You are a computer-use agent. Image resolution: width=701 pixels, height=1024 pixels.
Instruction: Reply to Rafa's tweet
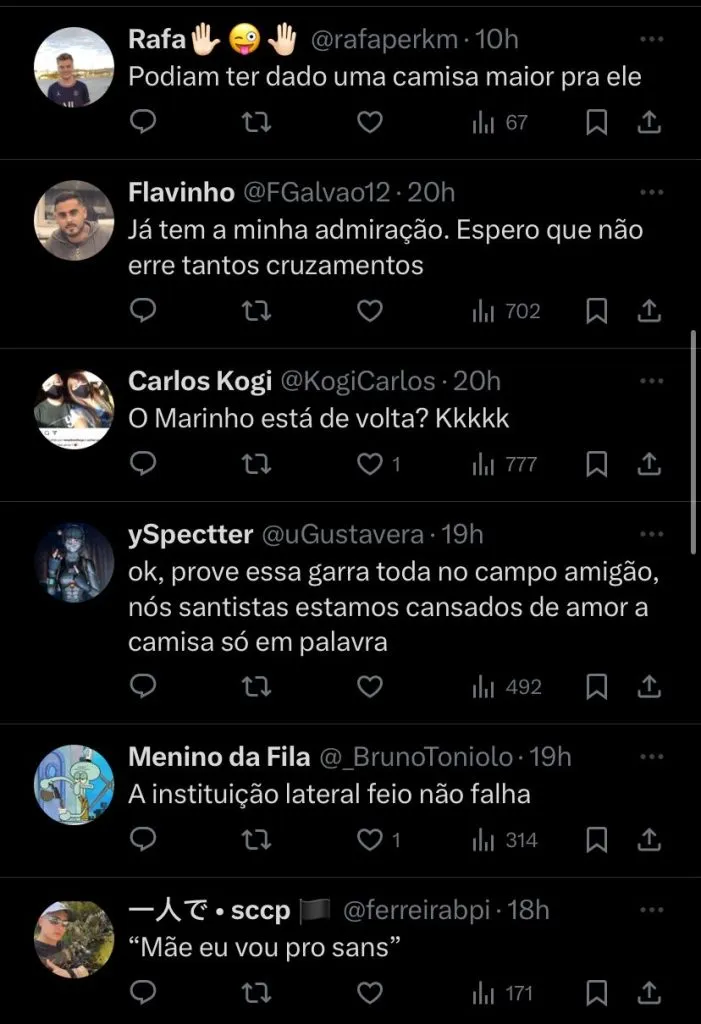click(144, 122)
